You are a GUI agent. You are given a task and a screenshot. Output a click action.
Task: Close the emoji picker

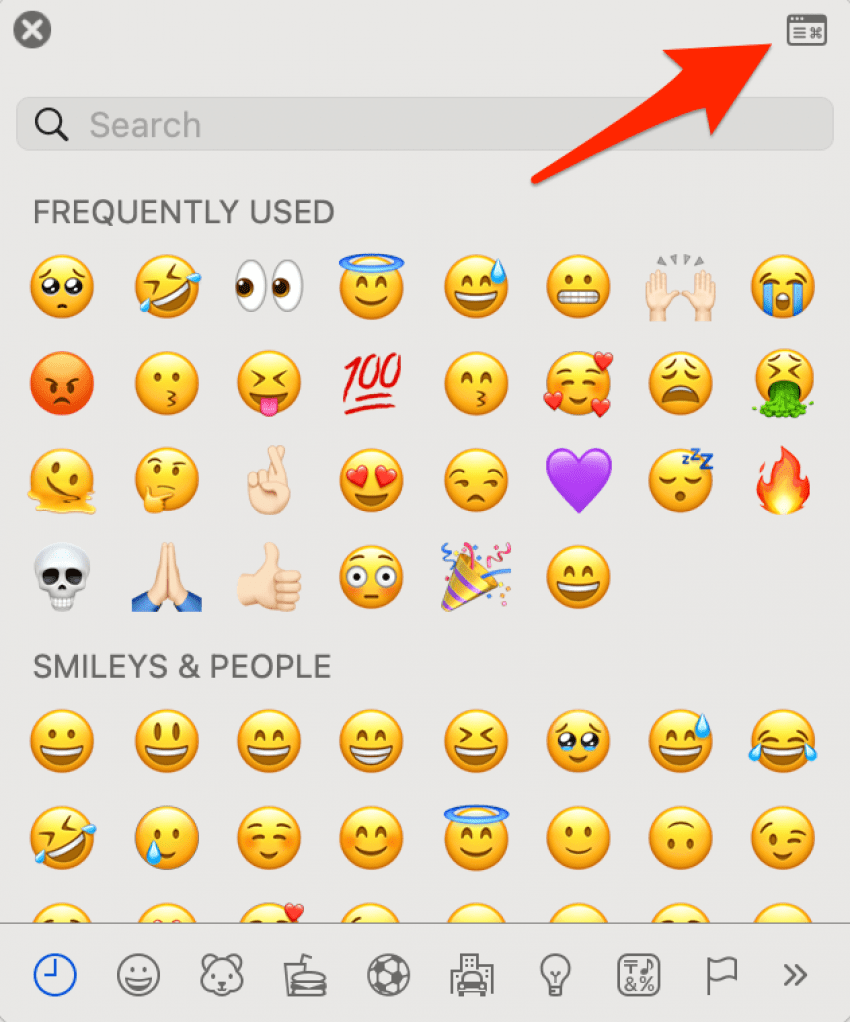[x=32, y=30]
